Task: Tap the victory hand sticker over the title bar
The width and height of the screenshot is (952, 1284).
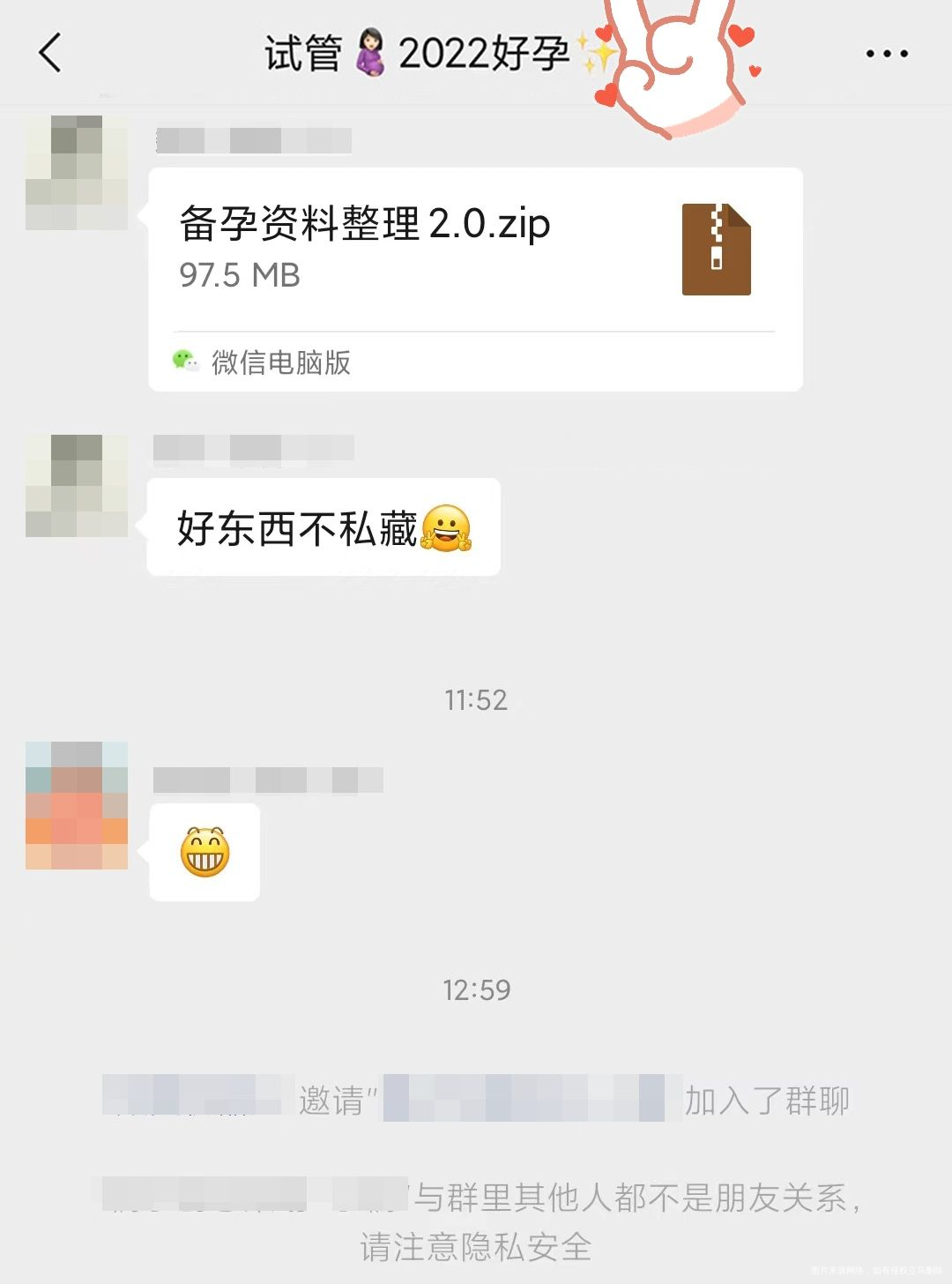Action: pos(668,62)
